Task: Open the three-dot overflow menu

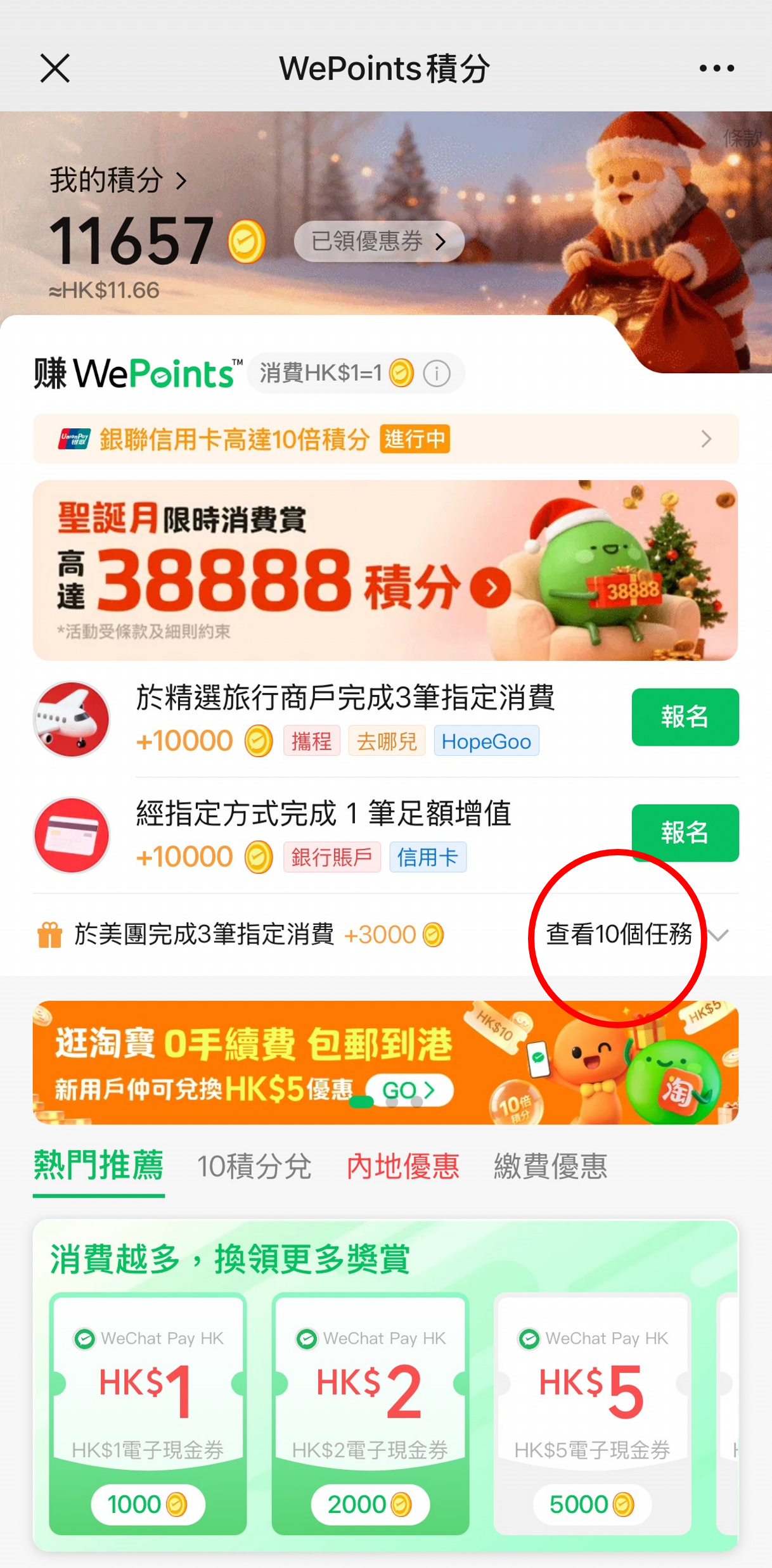Action: pos(716,68)
